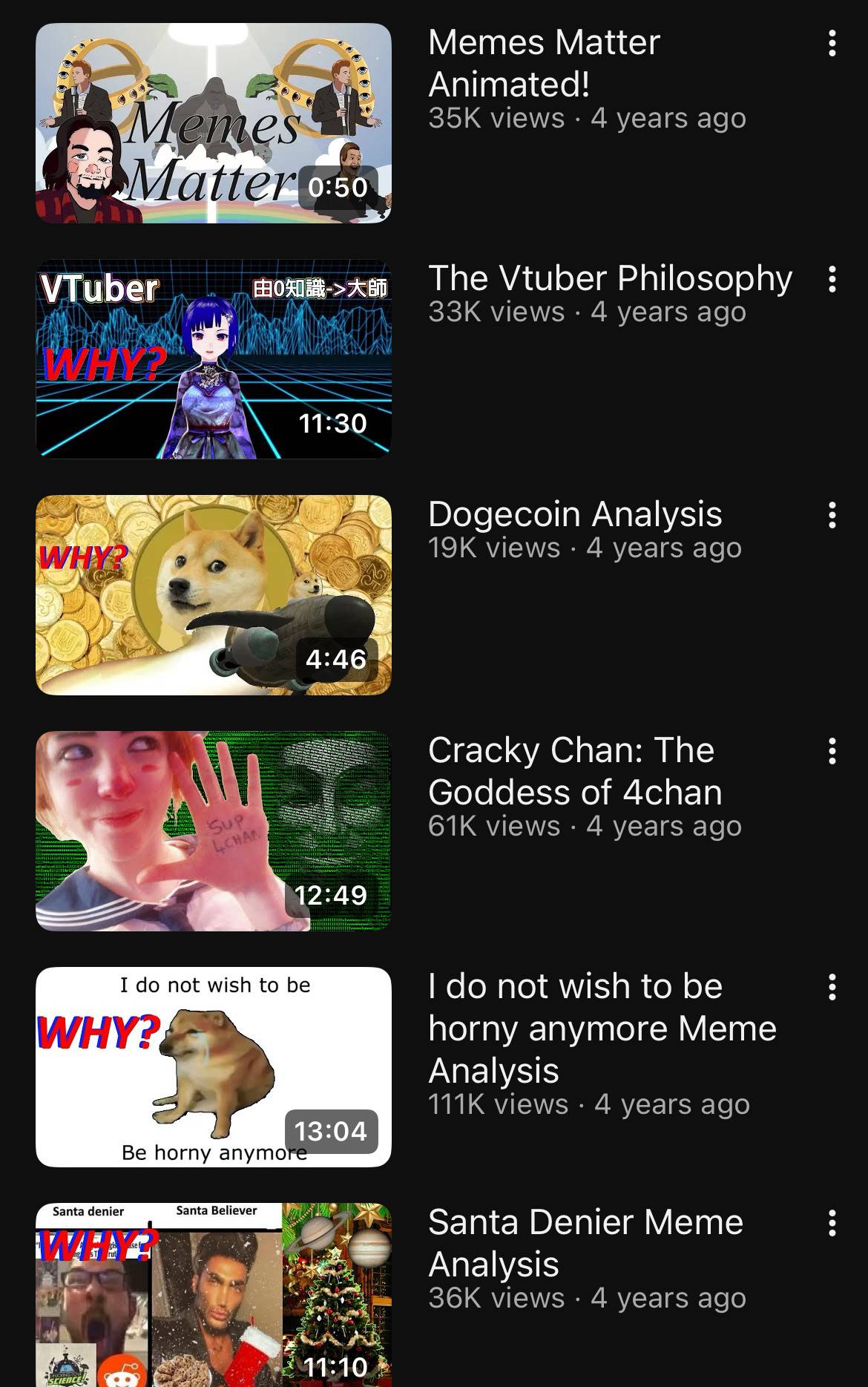
Task: Show more options for Dogecoin Analysis
Action: pyautogui.click(x=832, y=515)
